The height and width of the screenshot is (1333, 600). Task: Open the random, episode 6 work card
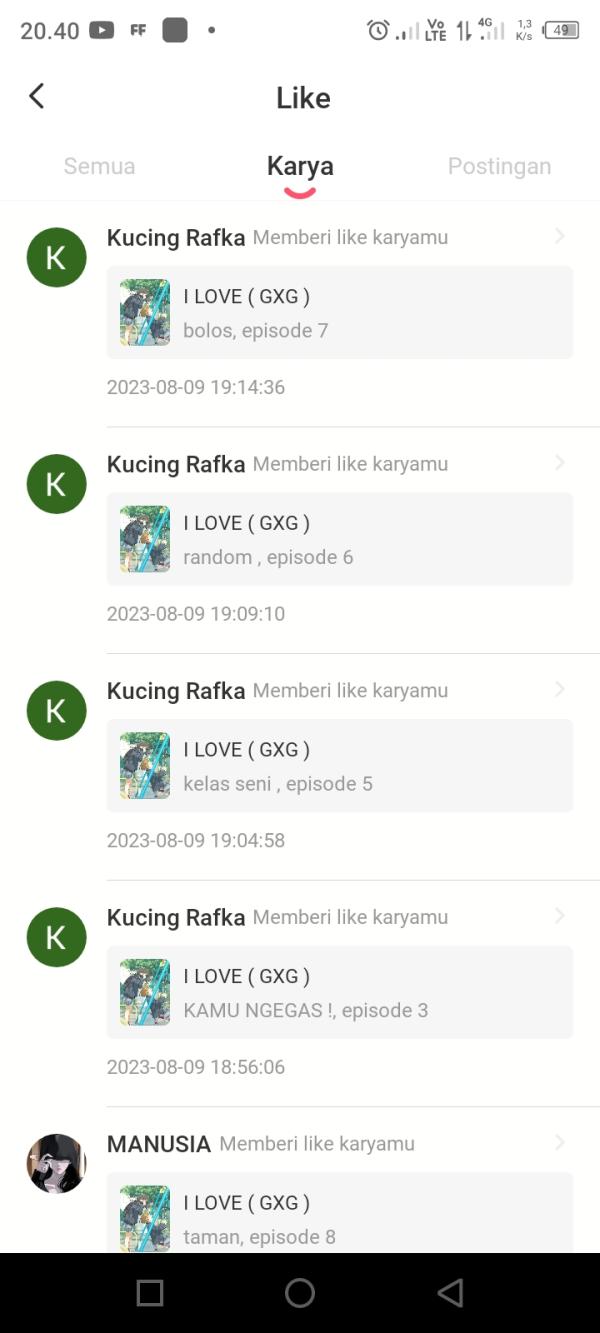point(339,539)
